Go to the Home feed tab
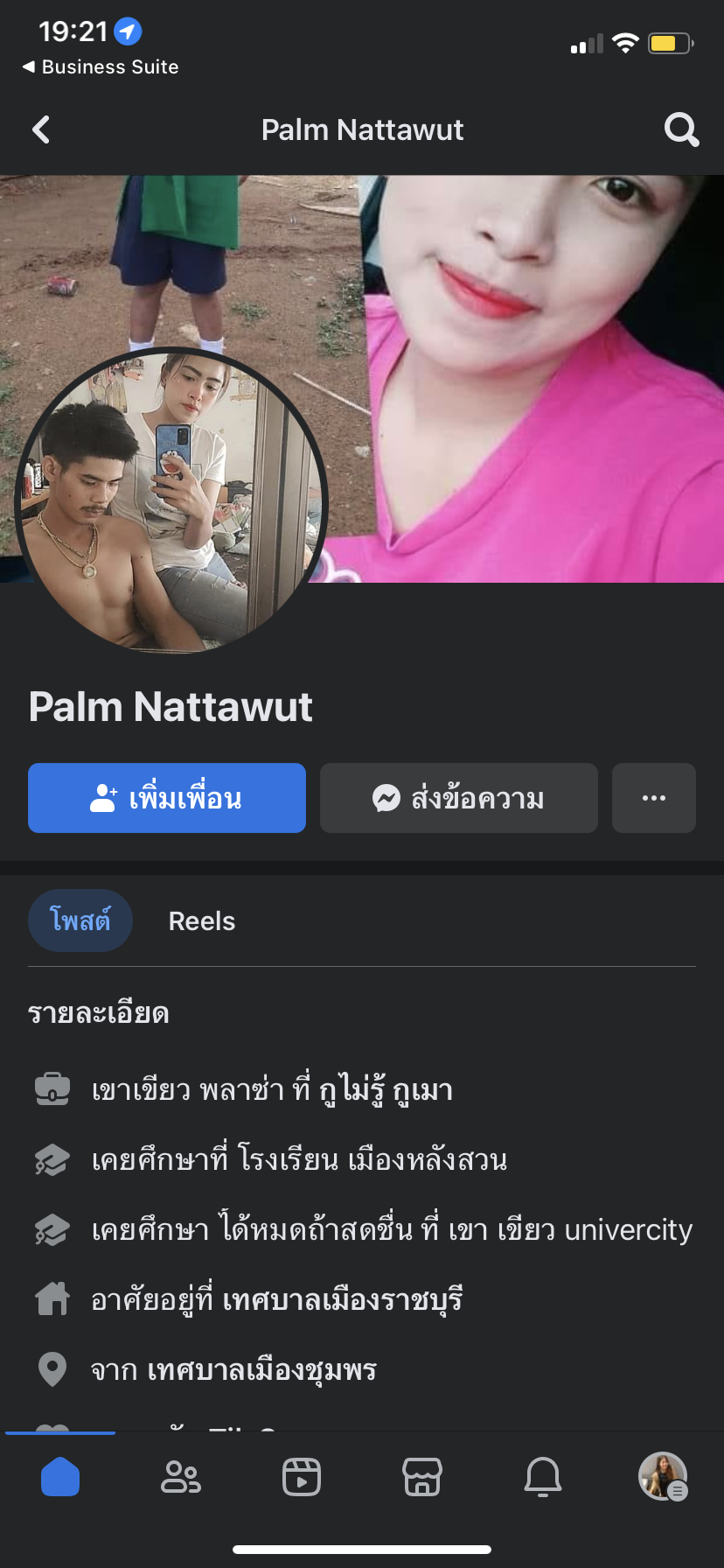724x1568 pixels. [x=60, y=1478]
